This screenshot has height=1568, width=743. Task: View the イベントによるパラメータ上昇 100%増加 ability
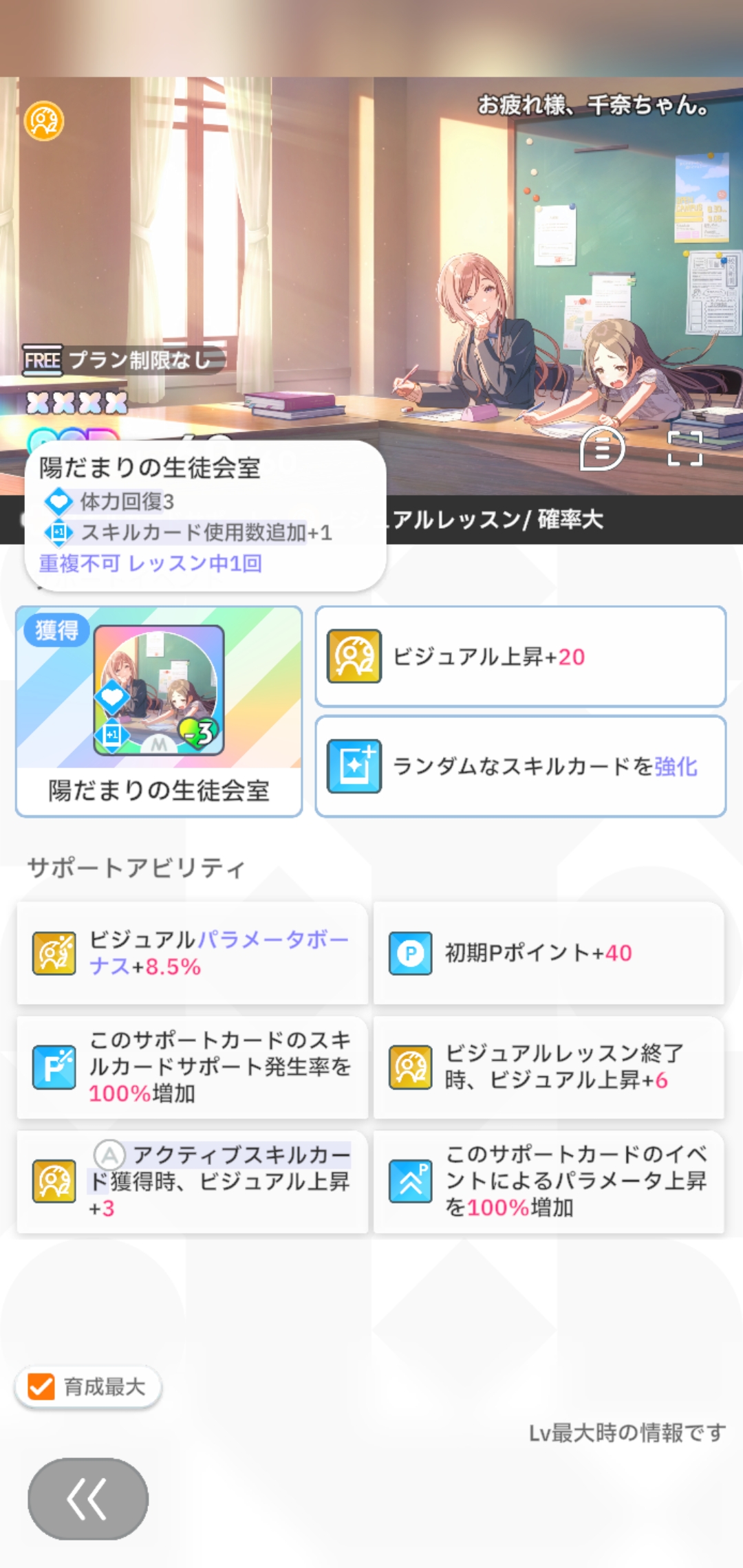click(x=548, y=1182)
